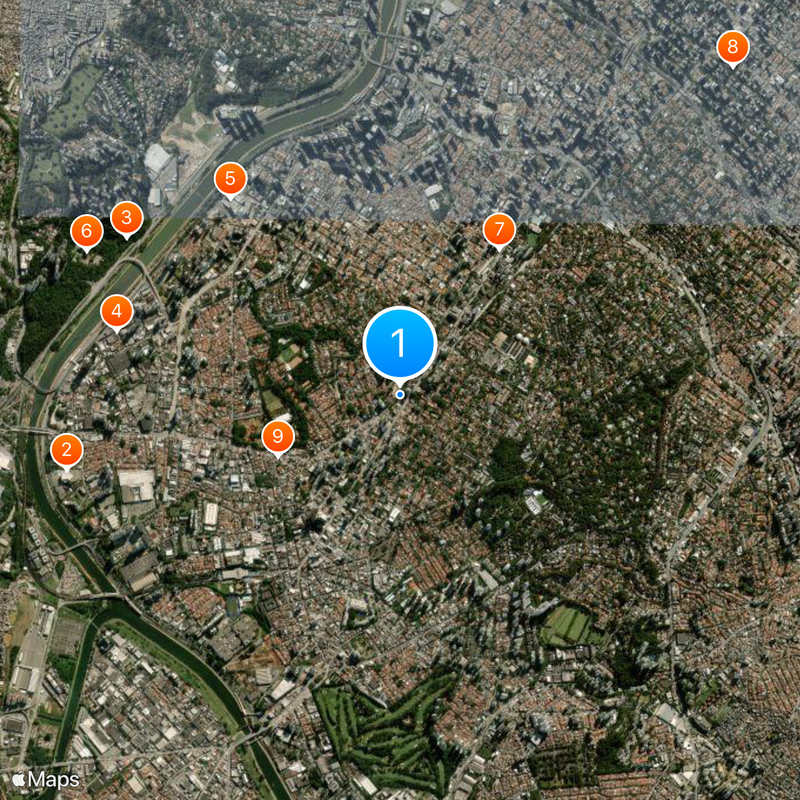
Task: Choose orange map pin number 9
Action: tap(277, 435)
